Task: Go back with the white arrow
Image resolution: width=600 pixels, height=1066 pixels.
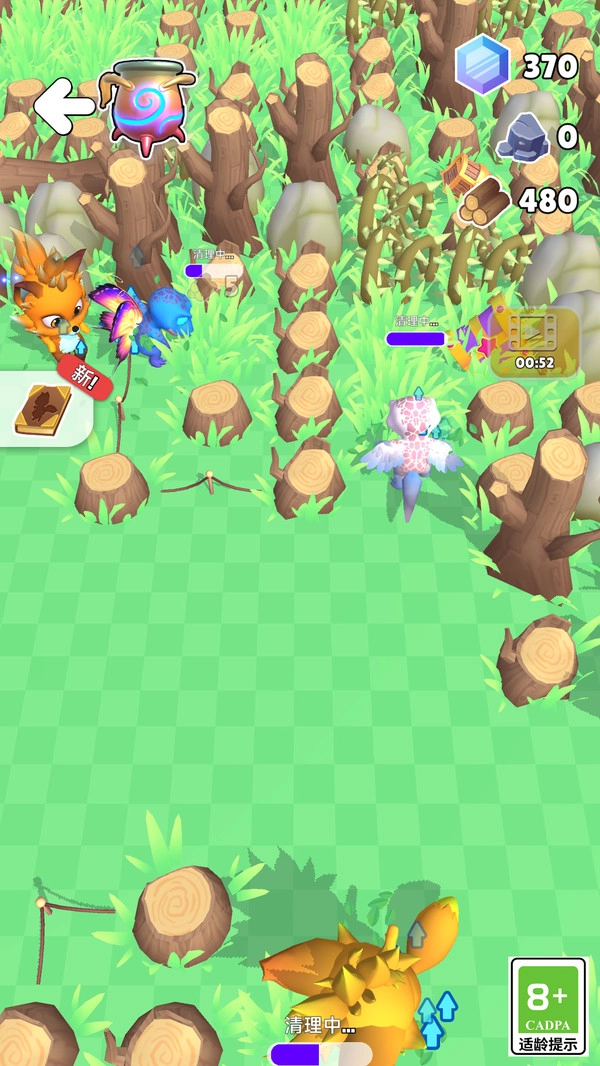Action: click(62, 105)
